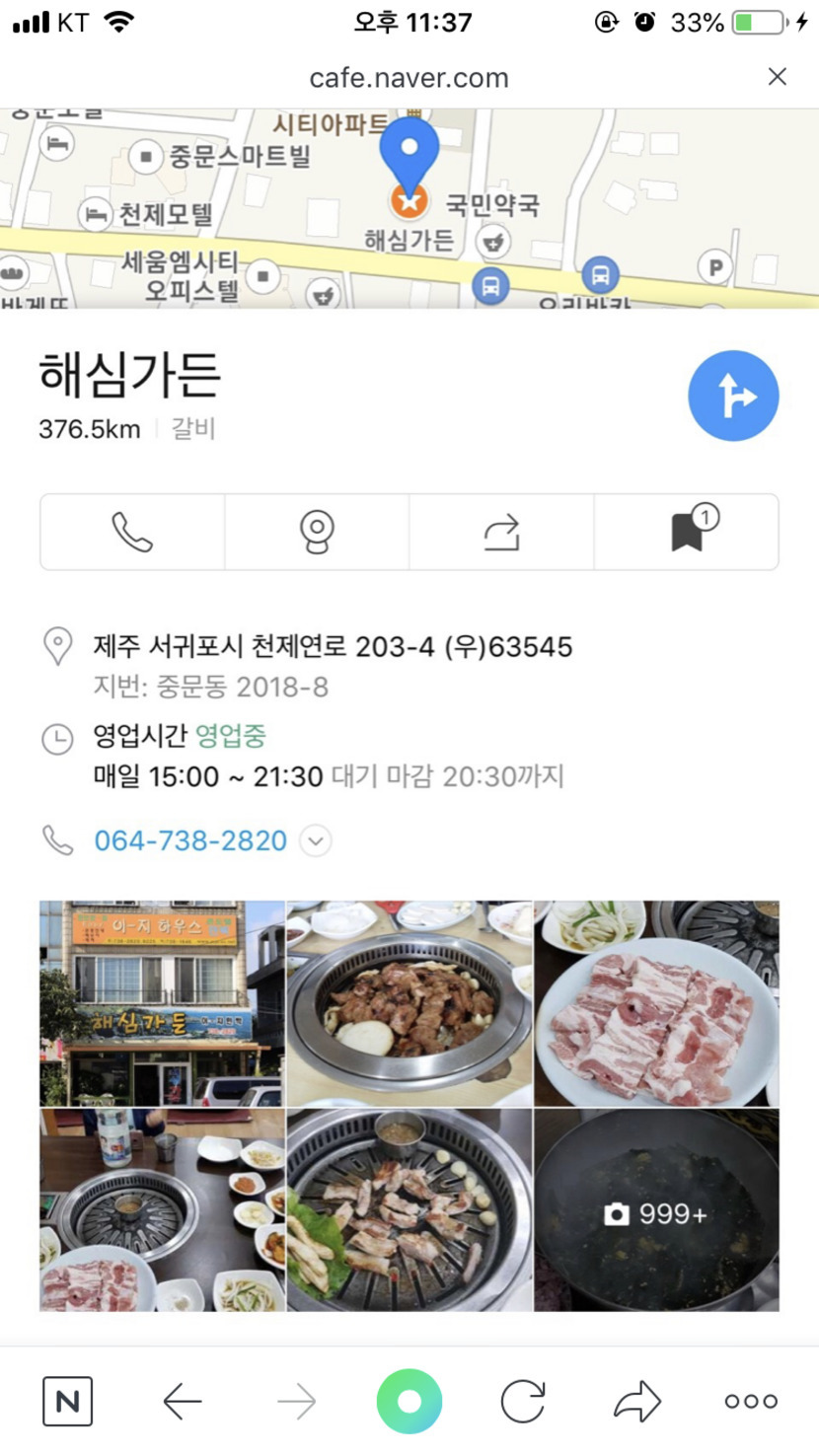Viewport: 819px width, 1456px height.
Task: Get directions to 해심가든
Action: (733, 396)
